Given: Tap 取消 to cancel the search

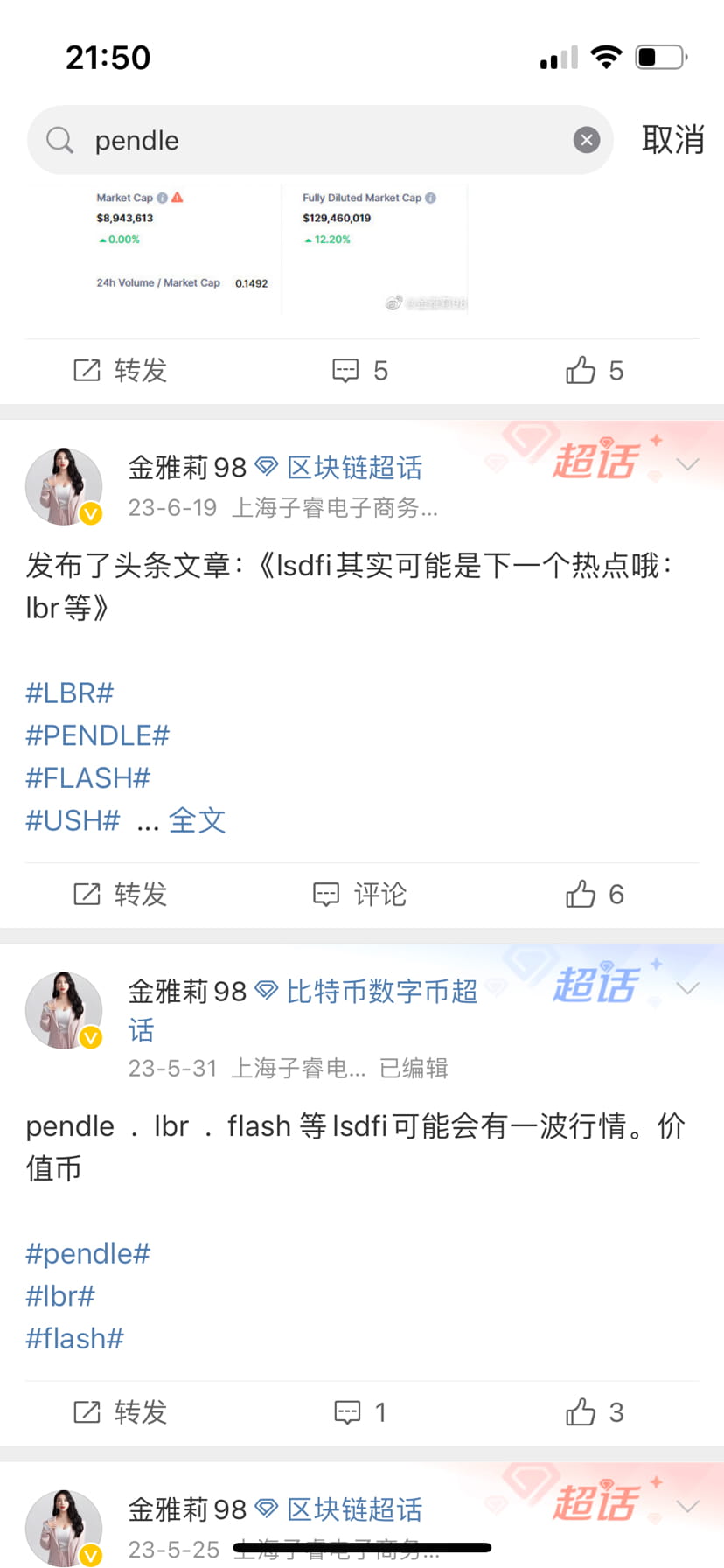Looking at the screenshot, I should [674, 140].
